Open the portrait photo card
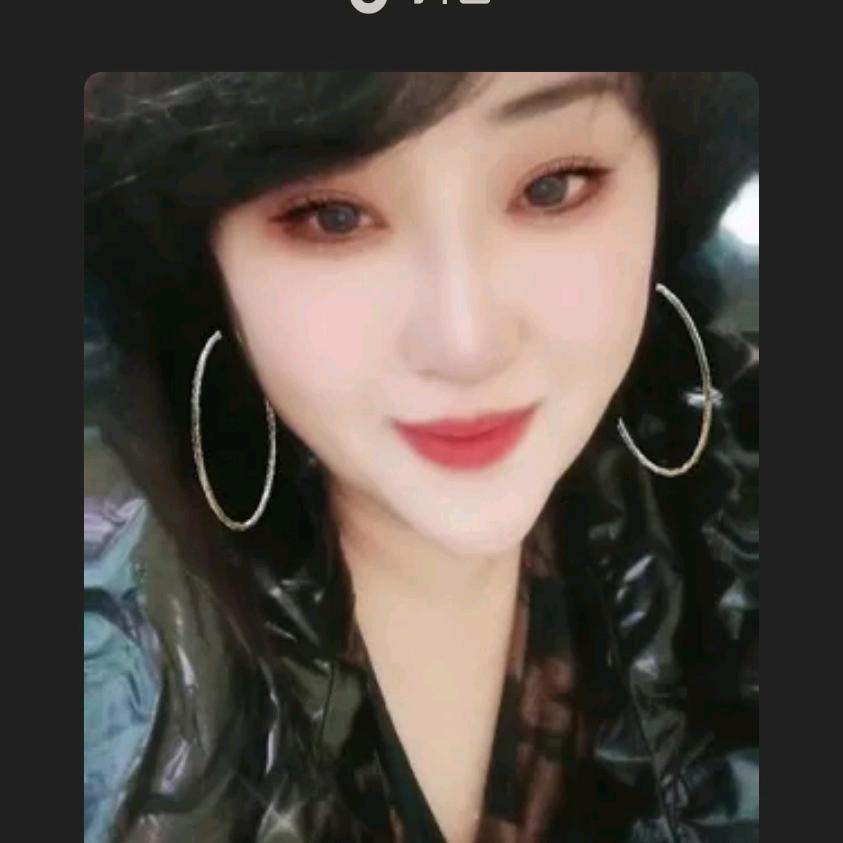The height and width of the screenshot is (843, 843). (421, 457)
